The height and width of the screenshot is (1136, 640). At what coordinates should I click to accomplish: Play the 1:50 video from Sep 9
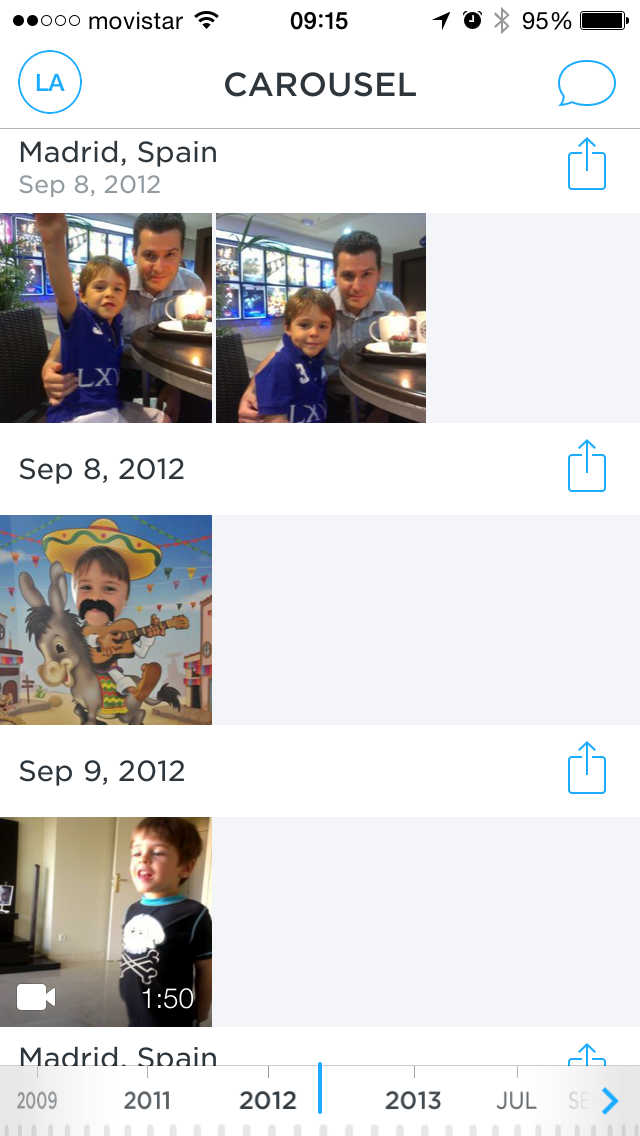click(x=106, y=922)
